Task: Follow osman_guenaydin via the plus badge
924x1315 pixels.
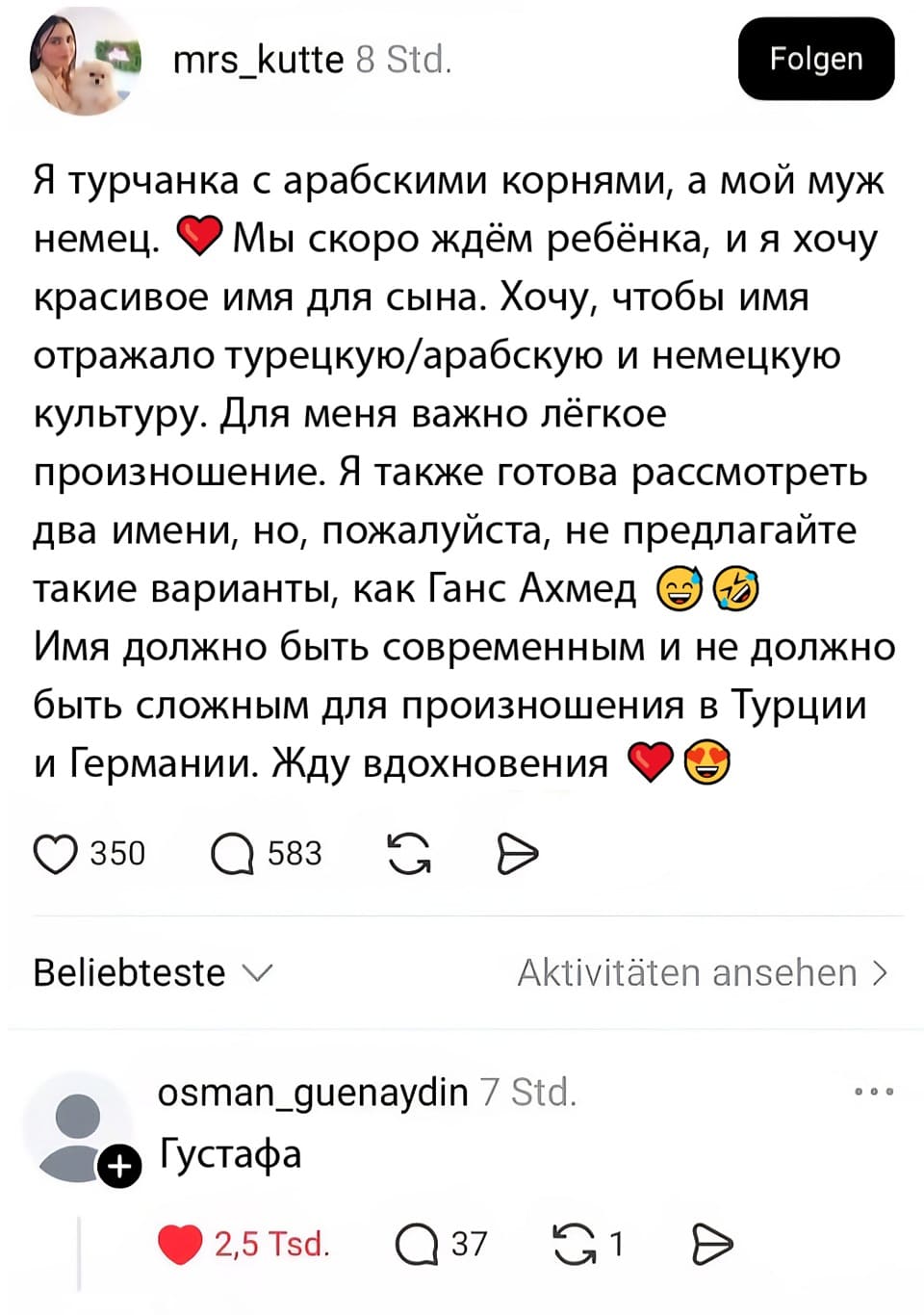Action: 117,1165
